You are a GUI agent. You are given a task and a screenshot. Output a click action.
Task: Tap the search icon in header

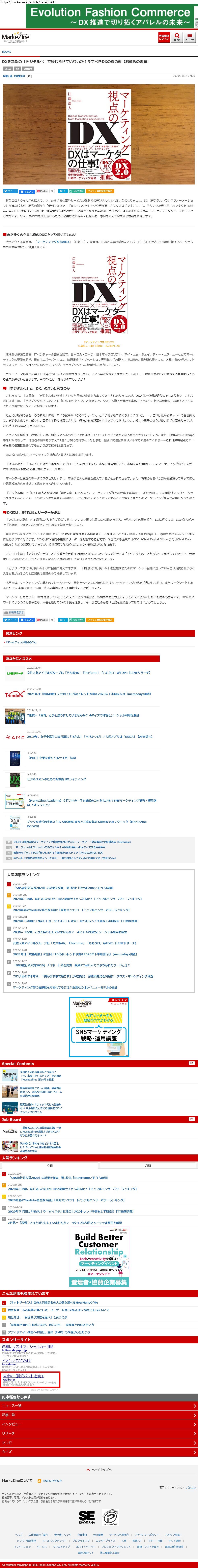177,37
